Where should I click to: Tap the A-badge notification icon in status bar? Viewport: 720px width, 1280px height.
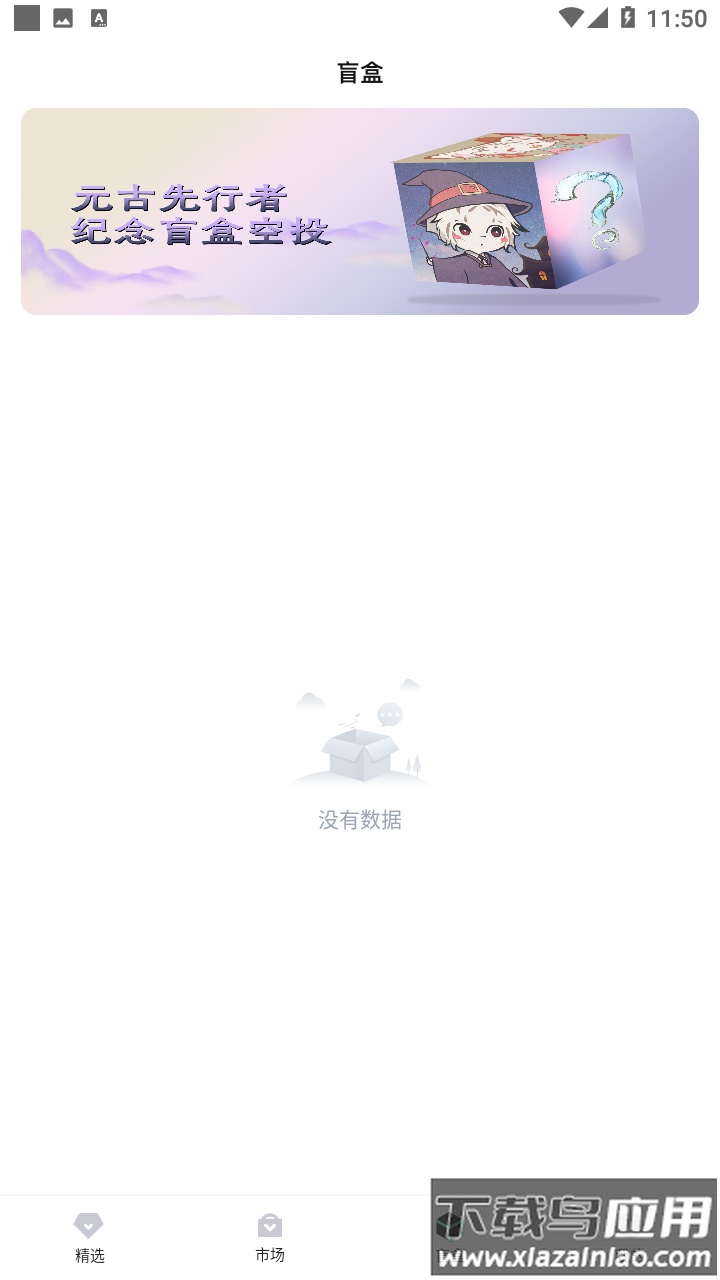coord(99,17)
